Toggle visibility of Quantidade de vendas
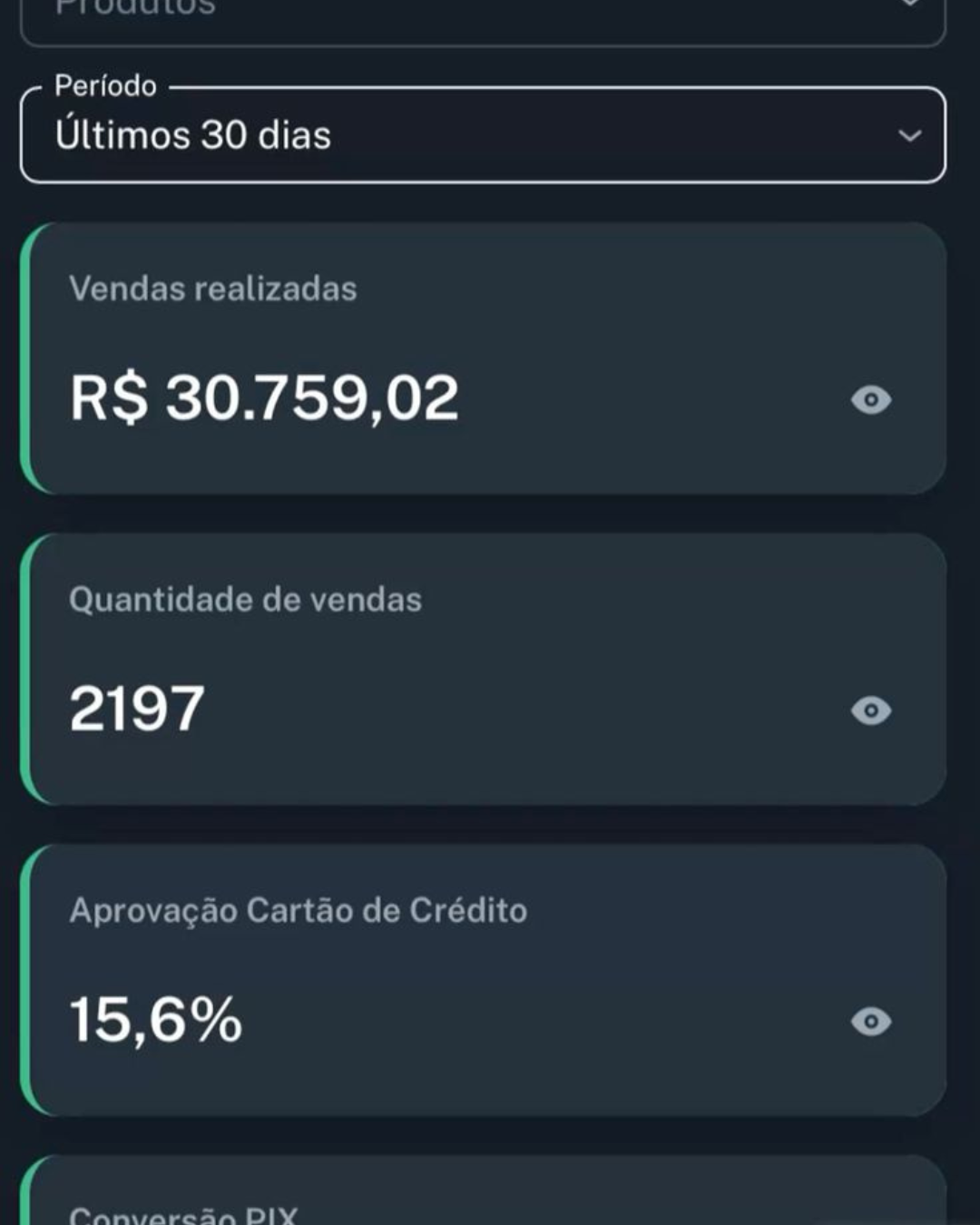 point(871,710)
